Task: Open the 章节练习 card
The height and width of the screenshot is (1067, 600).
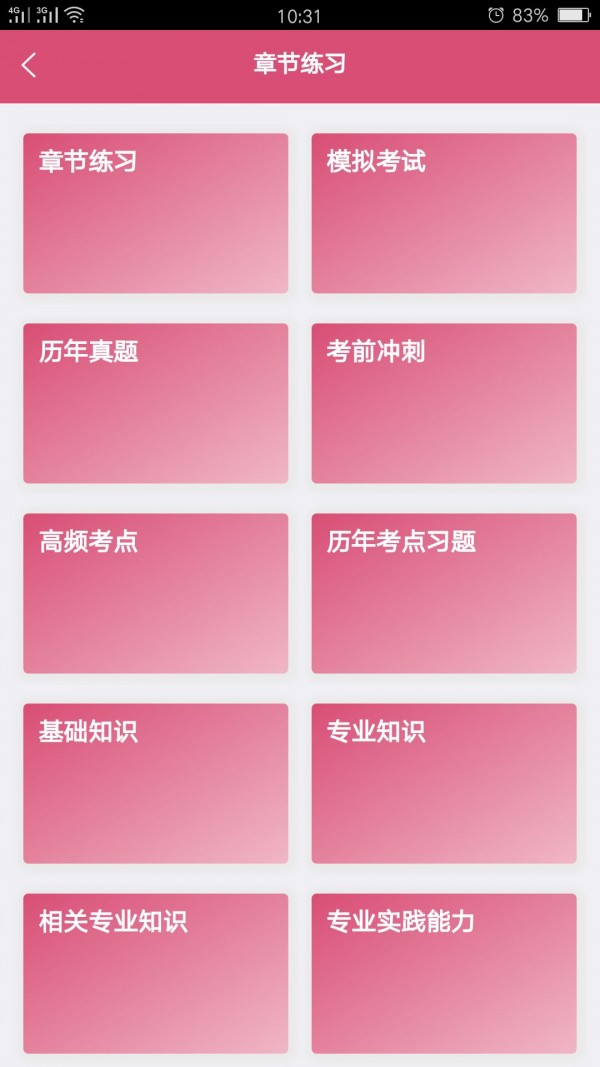Action: point(155,213)
